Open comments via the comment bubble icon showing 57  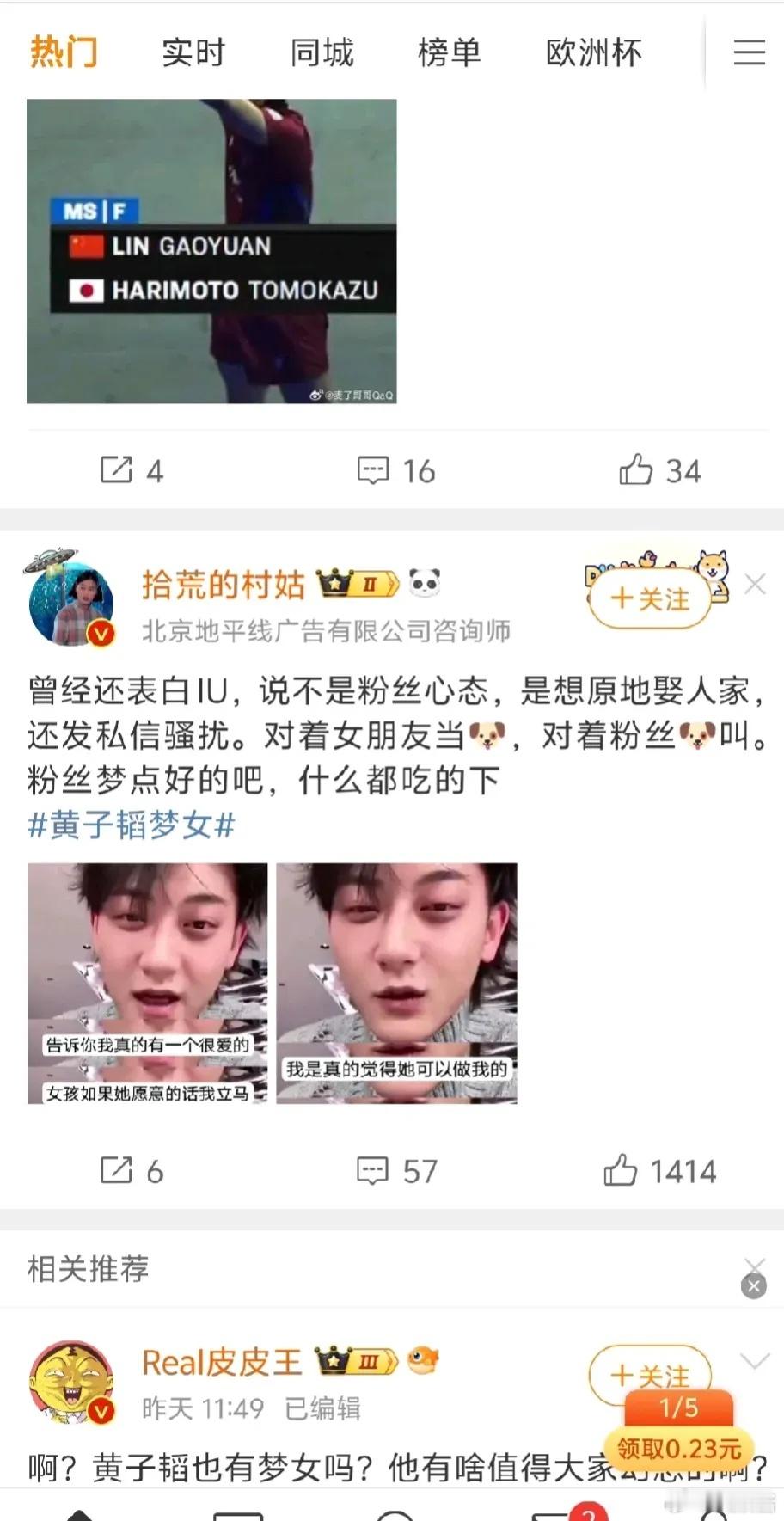coord(371,1170)
